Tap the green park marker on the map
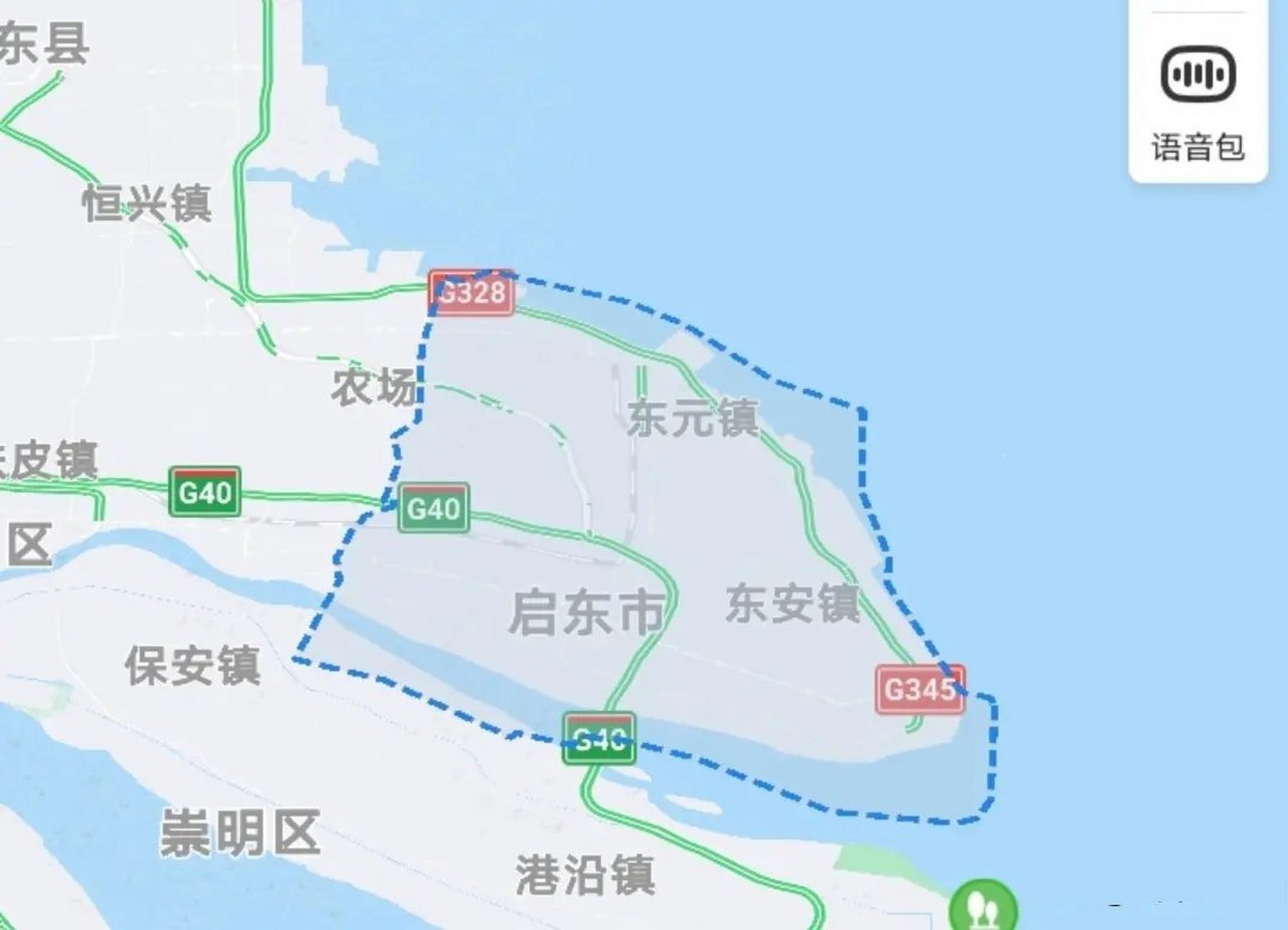This screenshot has width=1288, height=930. pyautogui.click(x=983, y=908)
